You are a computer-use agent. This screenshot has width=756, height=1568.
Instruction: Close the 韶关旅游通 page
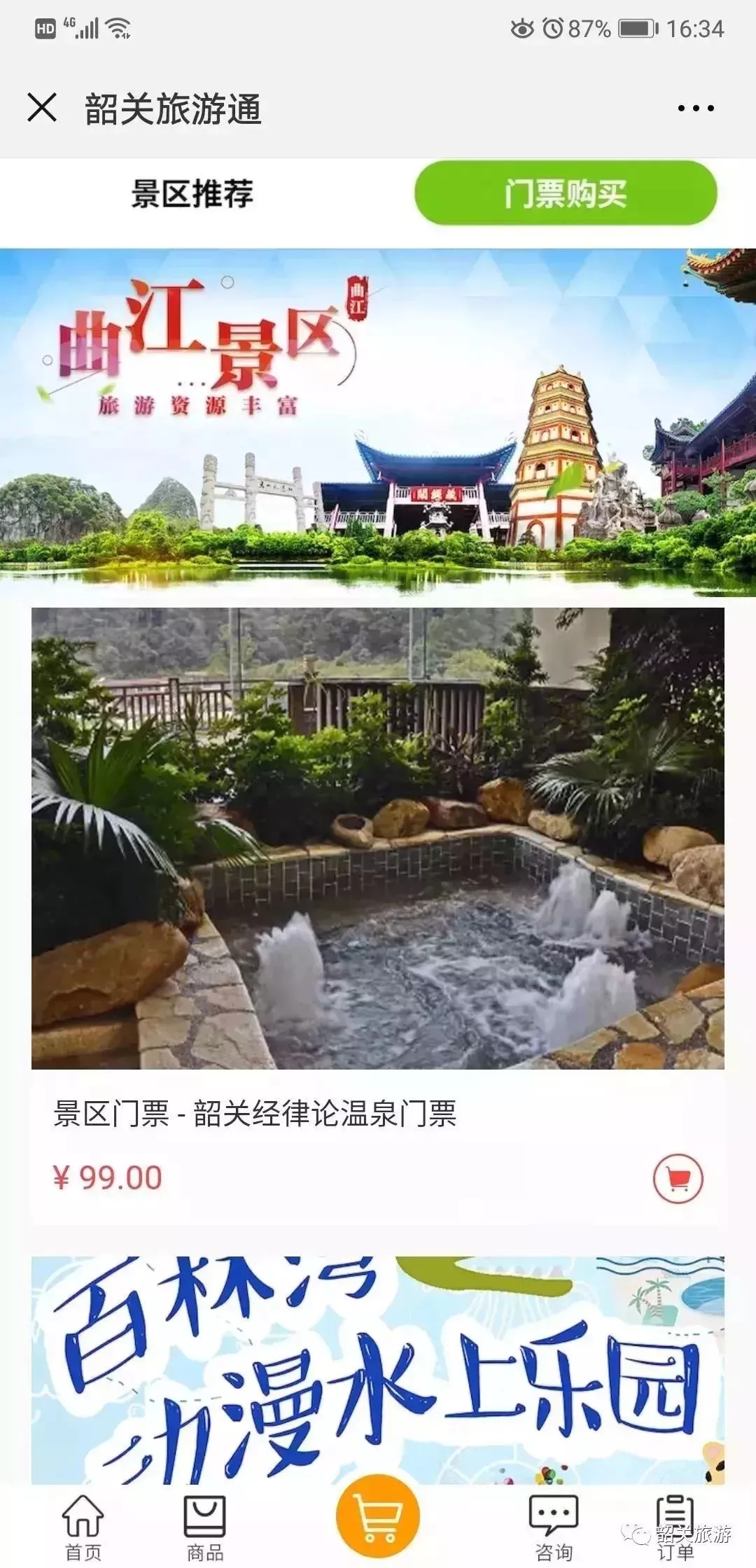(42, 108)
